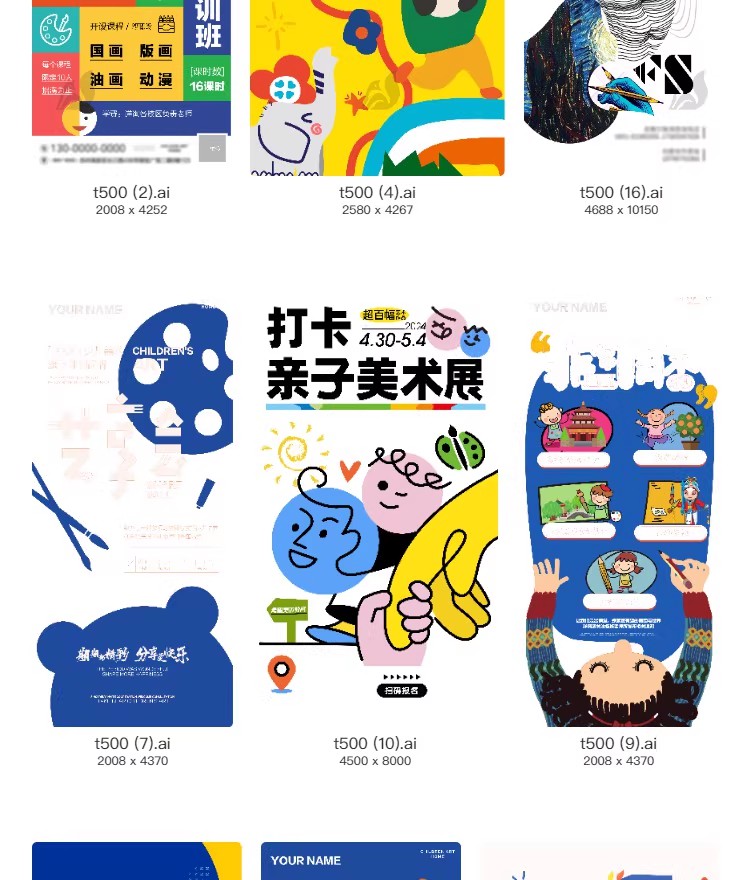Open the 打卡亲子美术展 poster thumbnail

(x=377, y=500)
